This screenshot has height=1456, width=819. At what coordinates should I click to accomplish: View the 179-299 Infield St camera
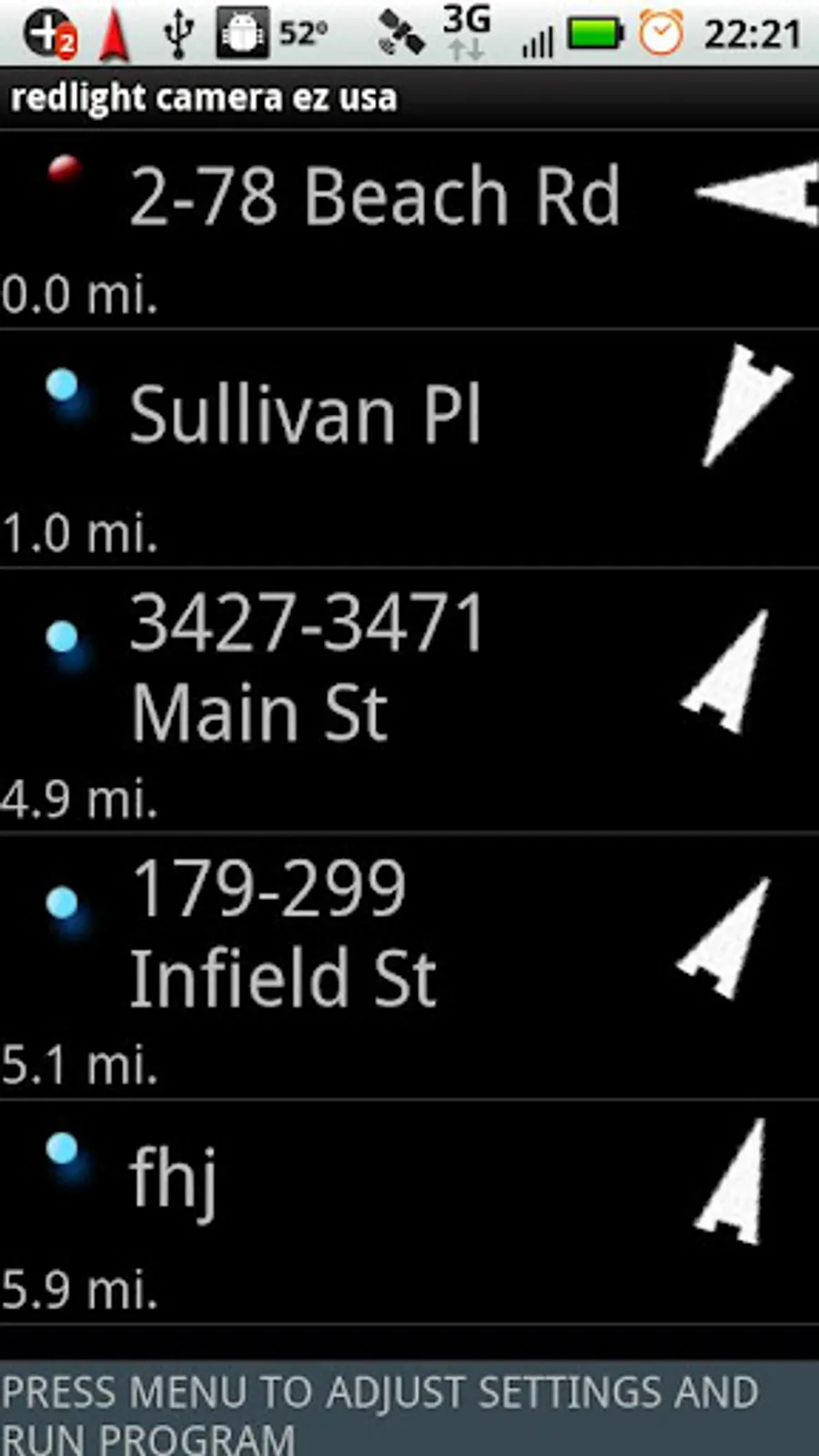pyautogui.click(x=284, y=933)
